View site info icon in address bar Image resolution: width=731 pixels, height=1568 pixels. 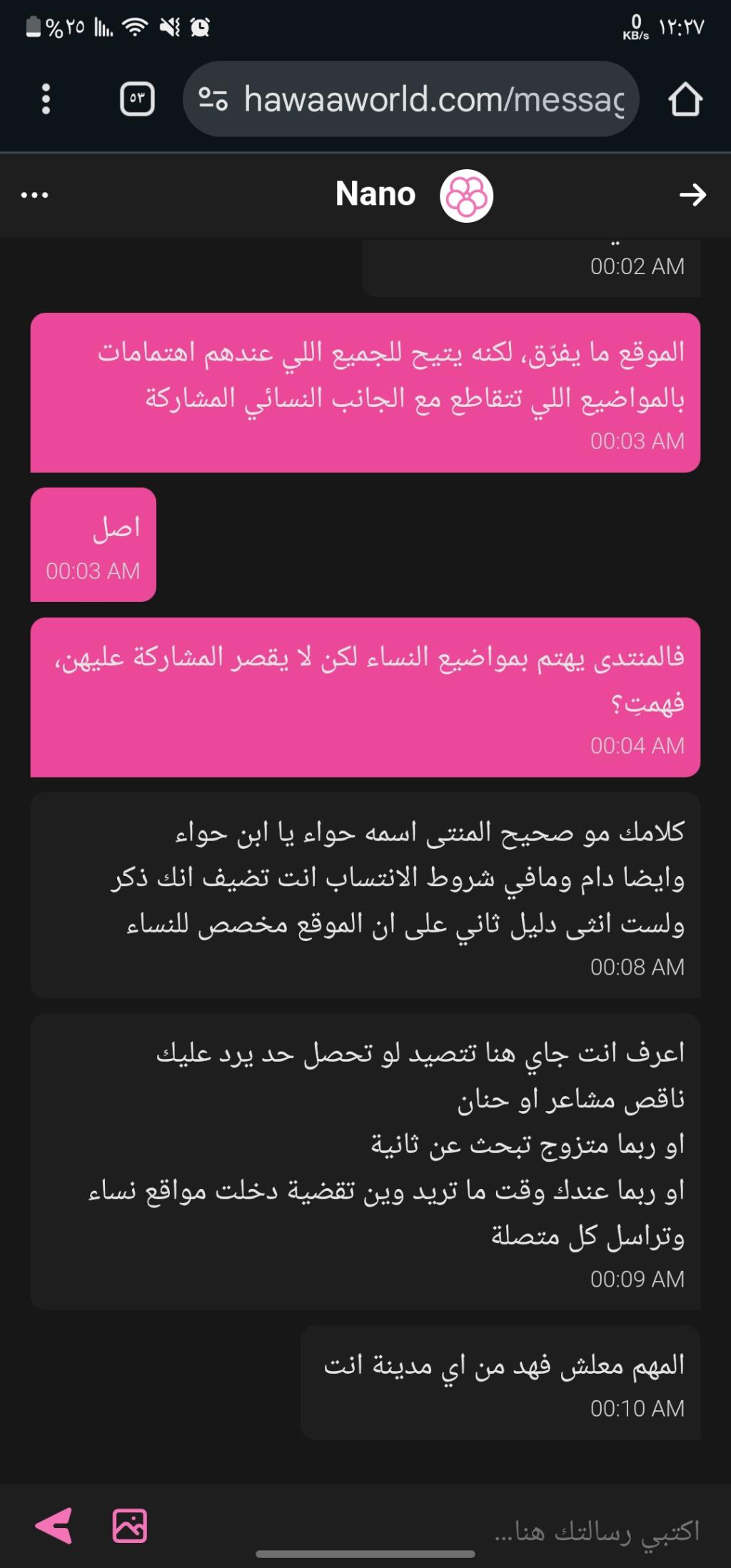click(x=213, y=99)
